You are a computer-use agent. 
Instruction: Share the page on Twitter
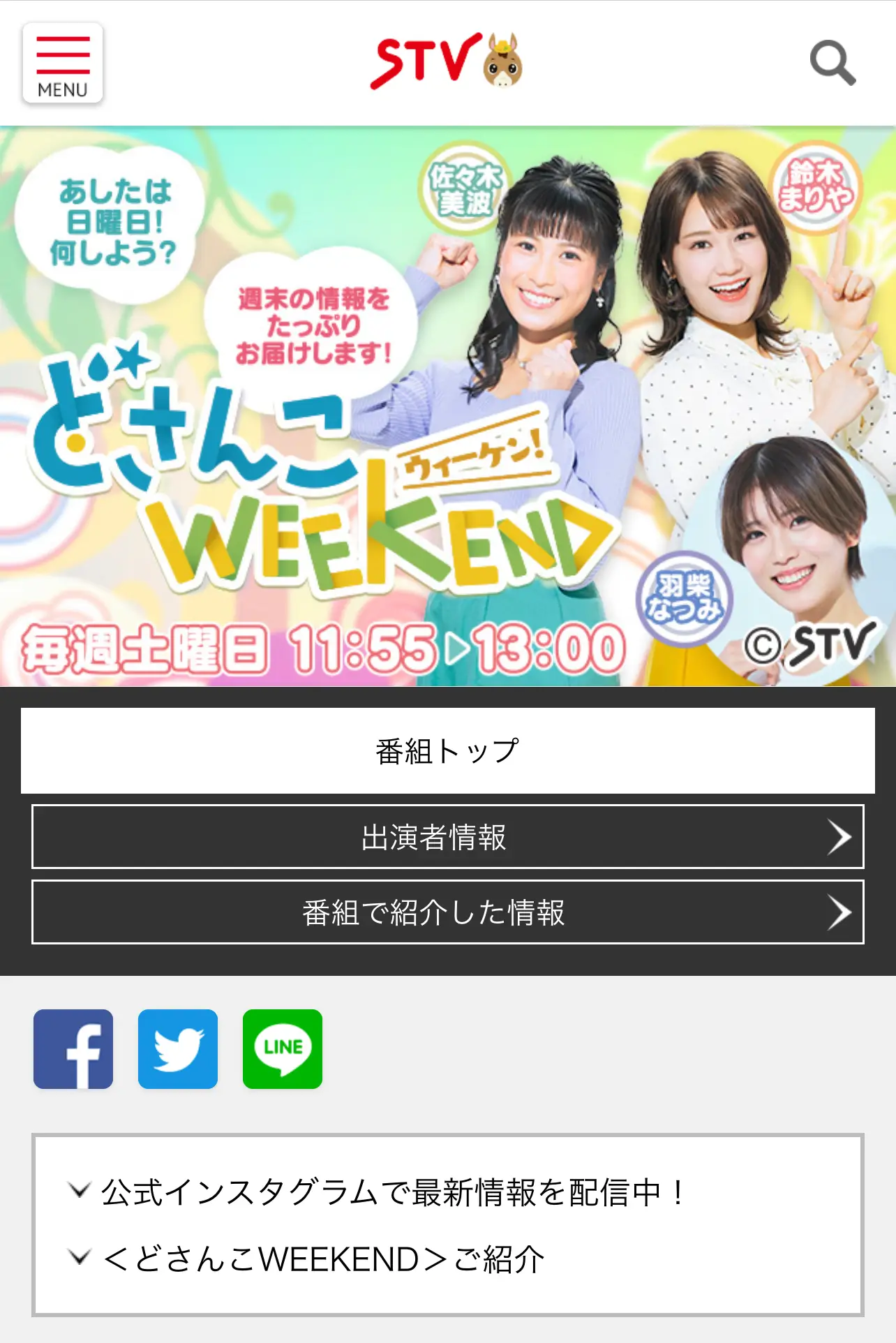tap(178, 1049)
